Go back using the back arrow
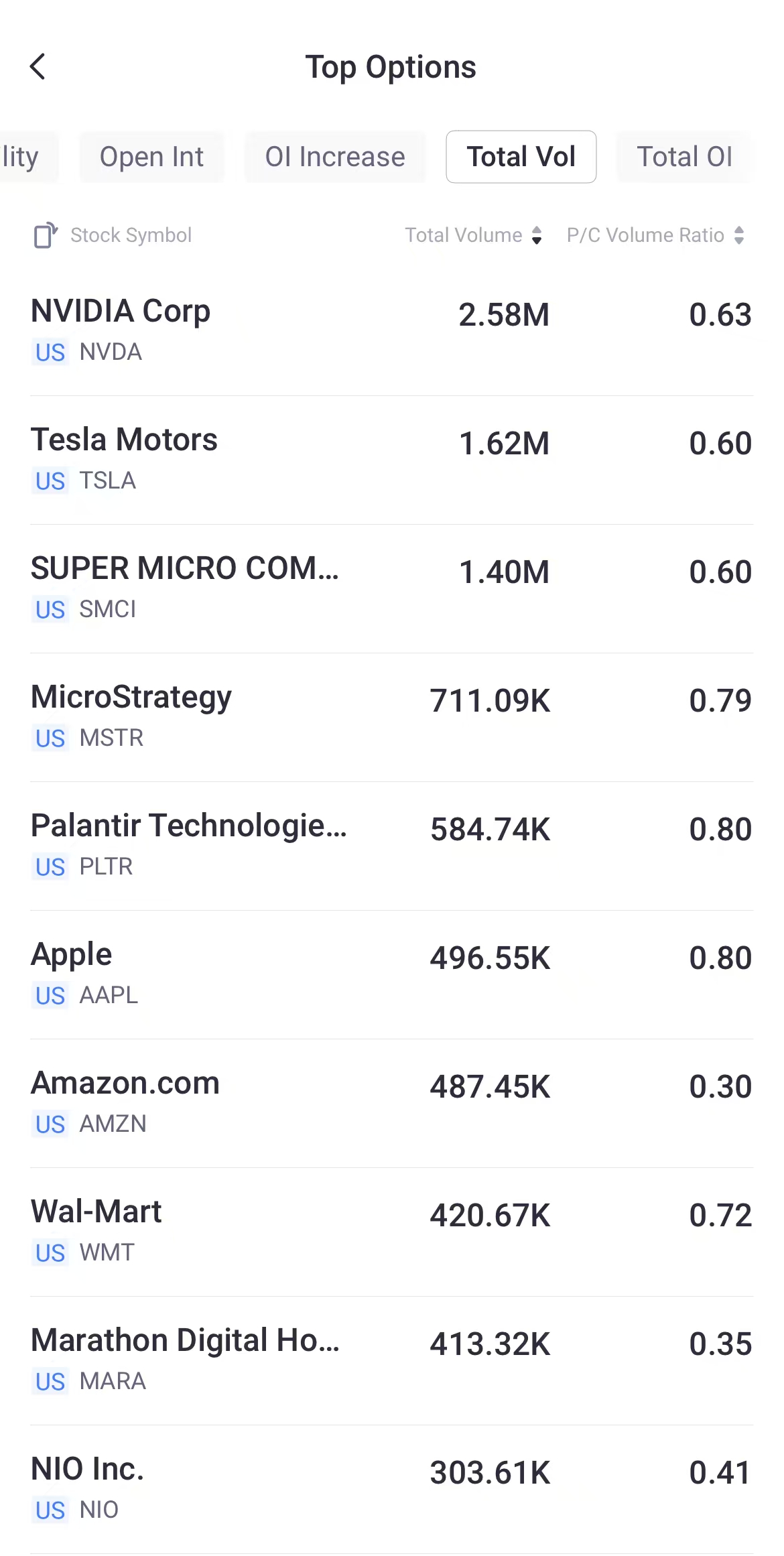Viewport: 784px width, 1556px height. (x=38, y=66)
